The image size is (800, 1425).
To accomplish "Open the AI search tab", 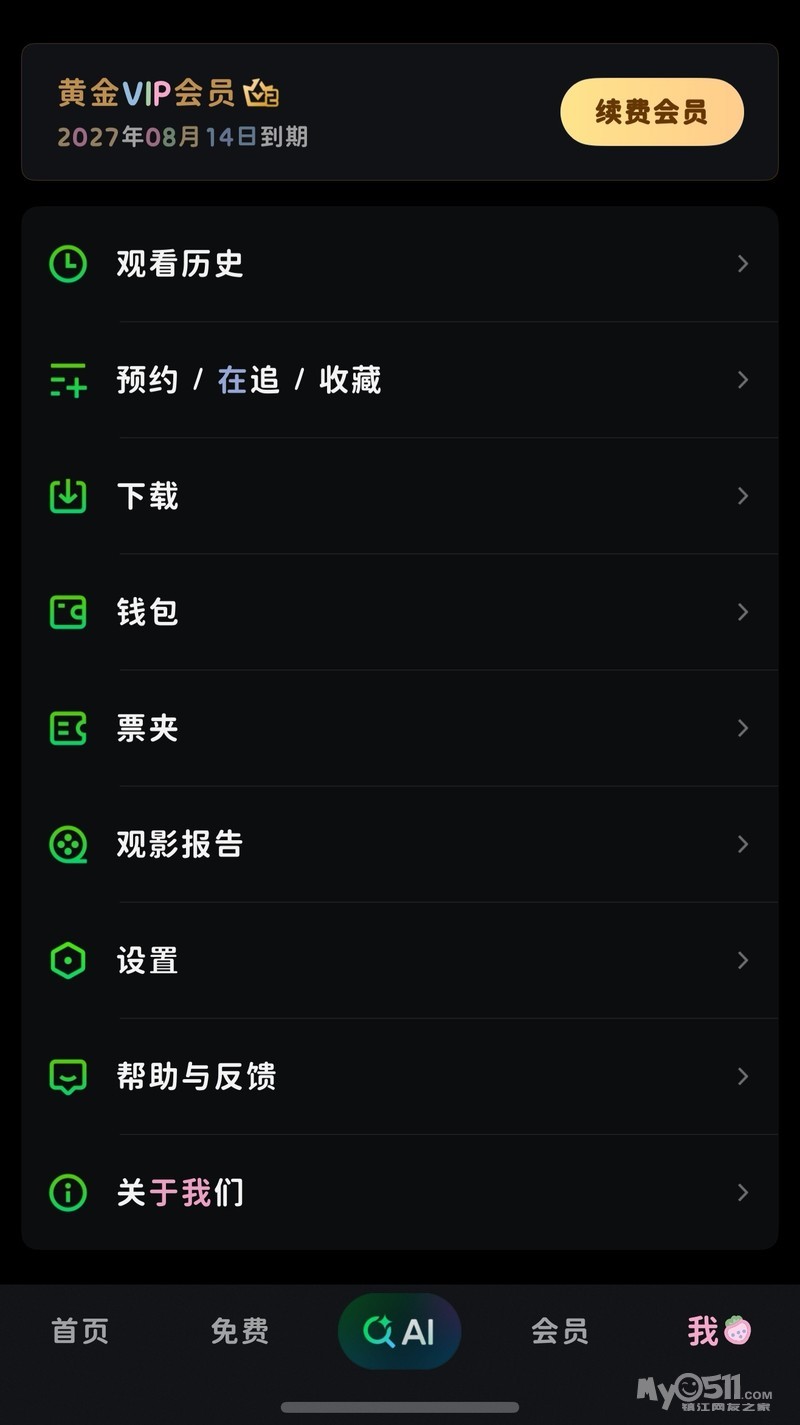I will click(399, 1331).
